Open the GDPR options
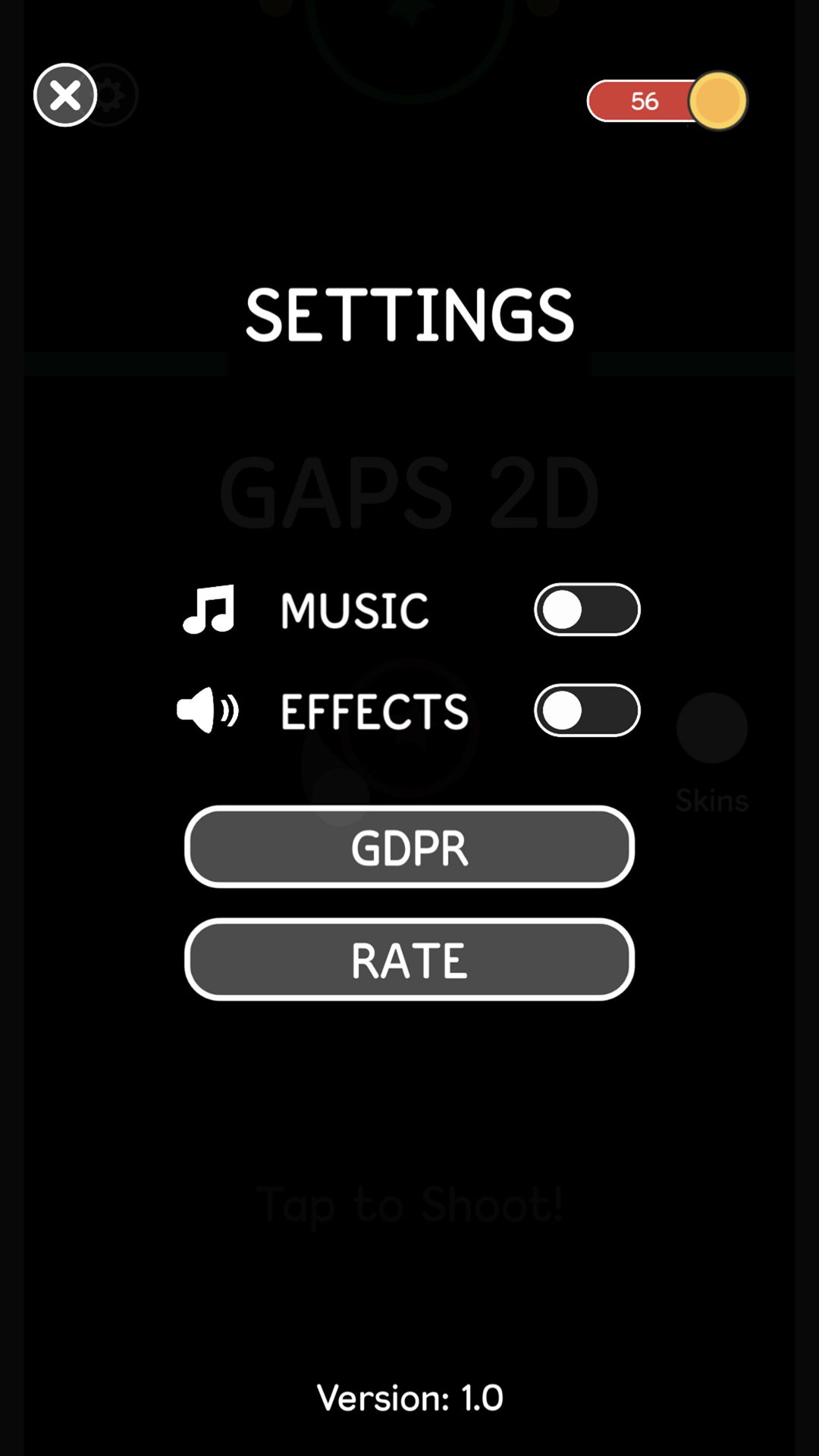 point(409,846)
